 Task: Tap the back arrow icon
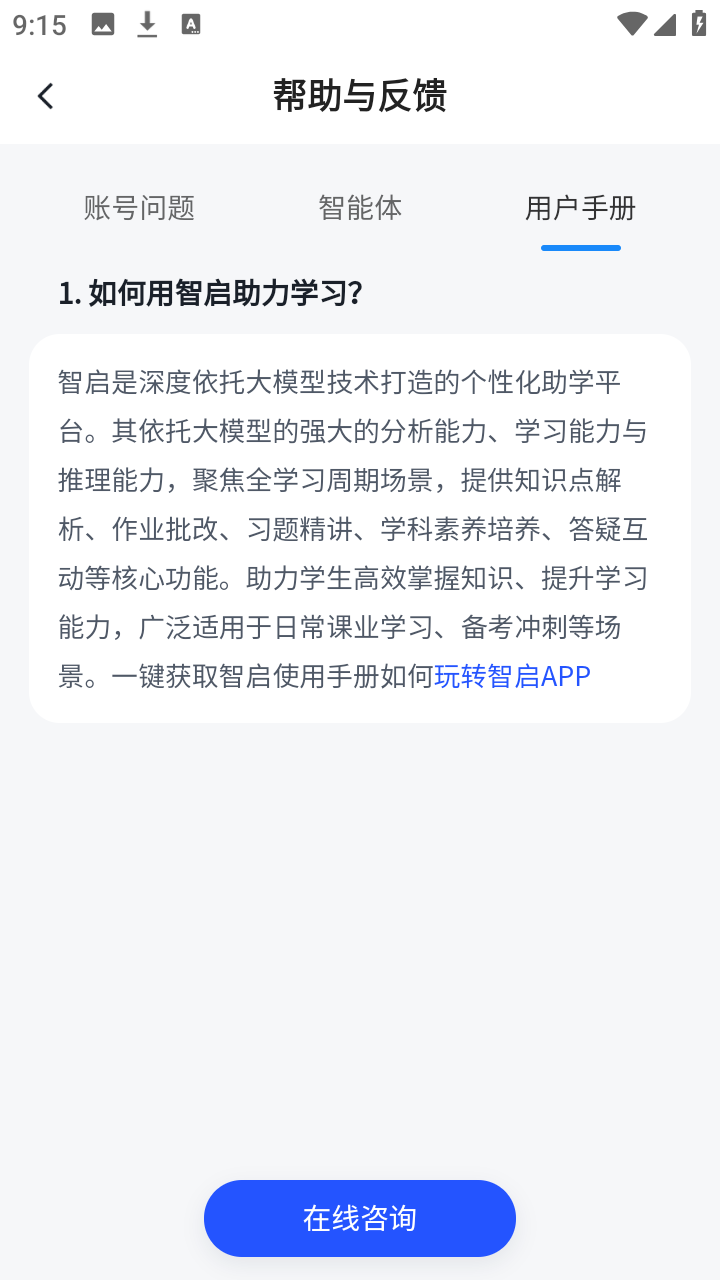44,95
